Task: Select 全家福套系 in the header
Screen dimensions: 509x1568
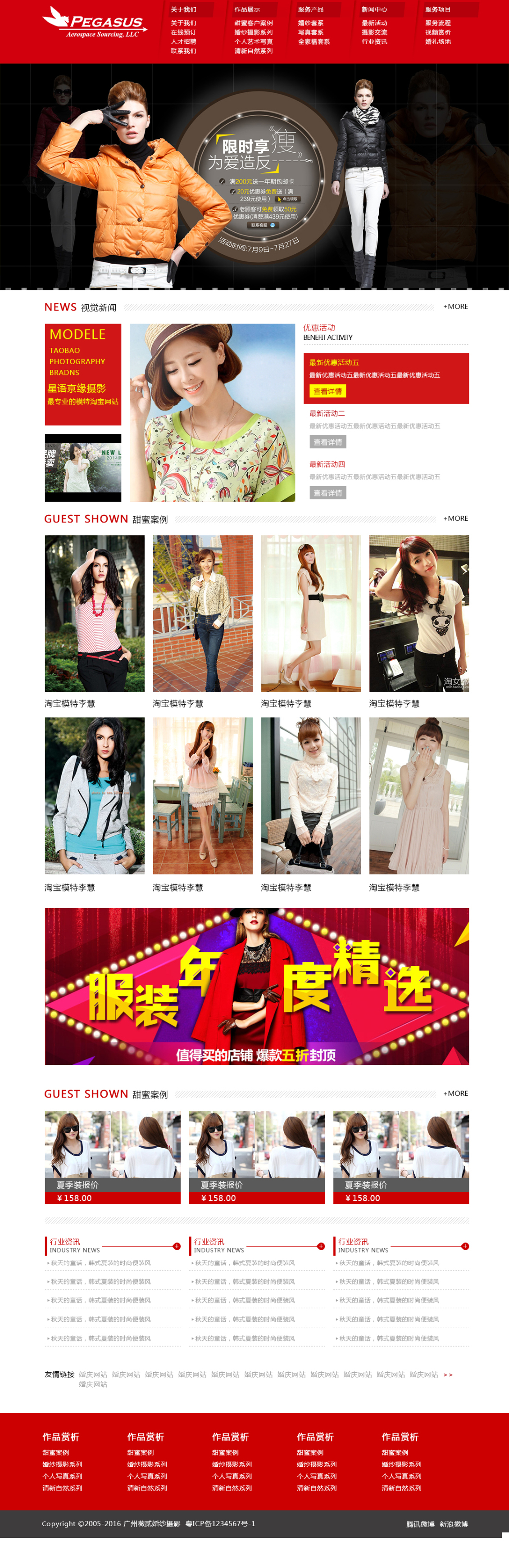Action: tap(314, 41)
